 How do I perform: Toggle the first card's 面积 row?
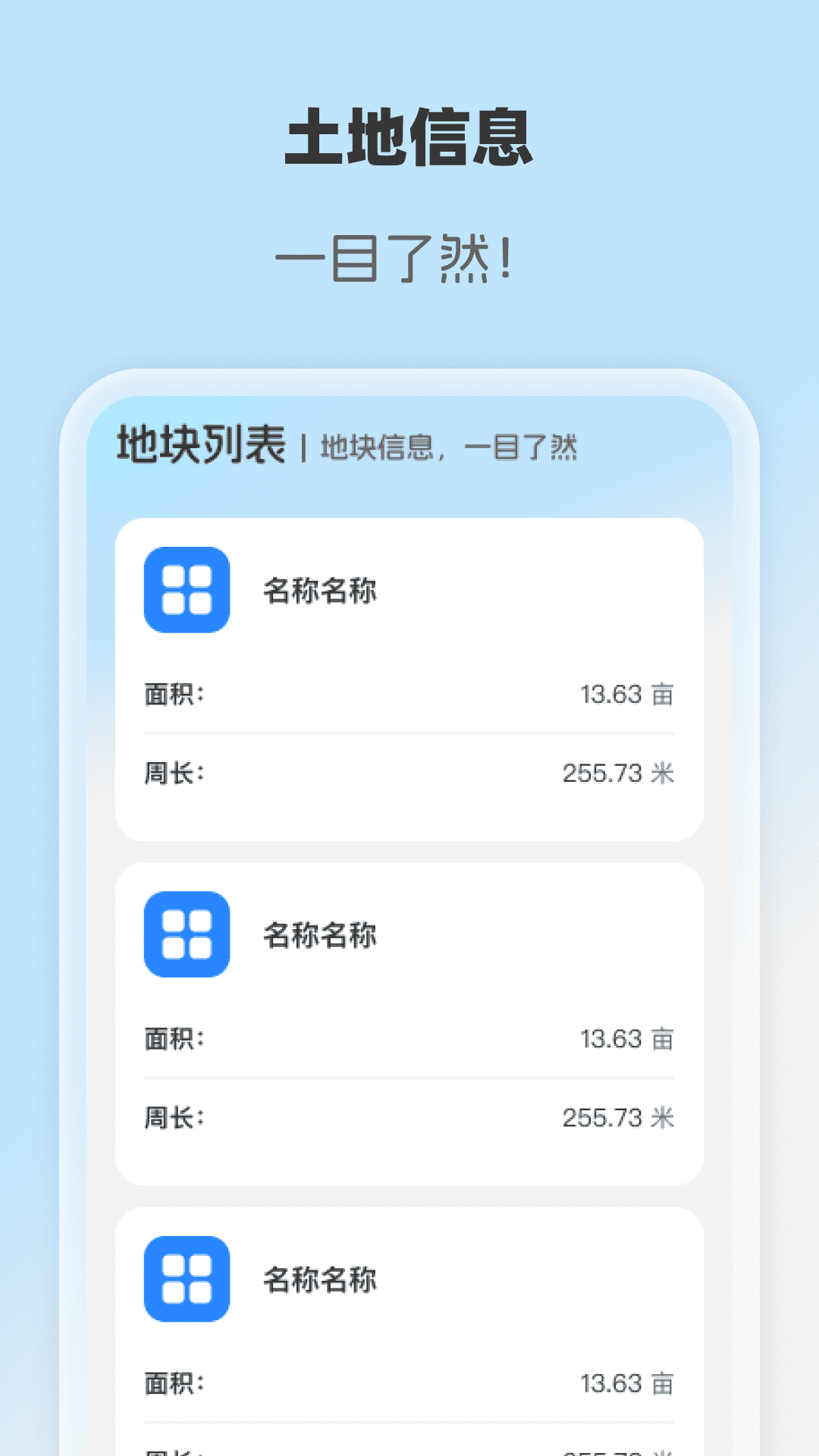point(409,694)
